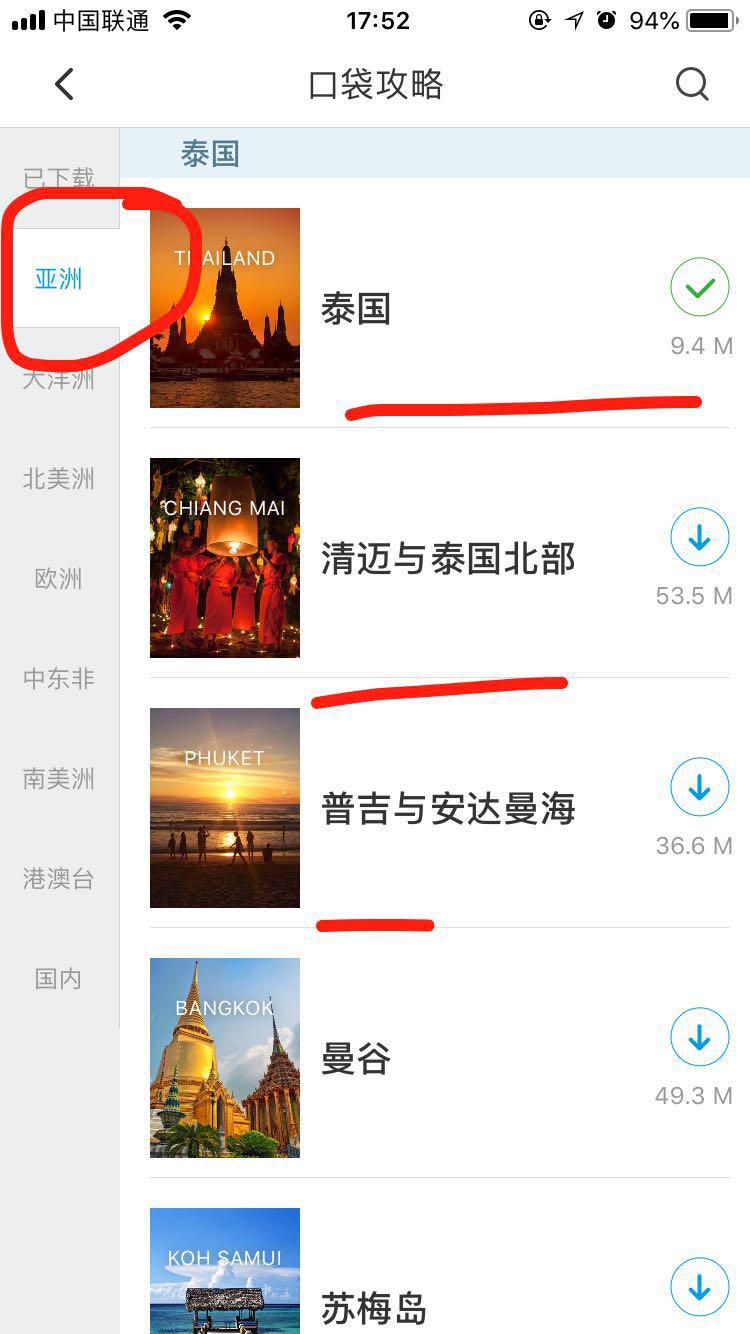
Task: Download the 曼谷 guide using its arrow icon
Action: (699, 1037)
